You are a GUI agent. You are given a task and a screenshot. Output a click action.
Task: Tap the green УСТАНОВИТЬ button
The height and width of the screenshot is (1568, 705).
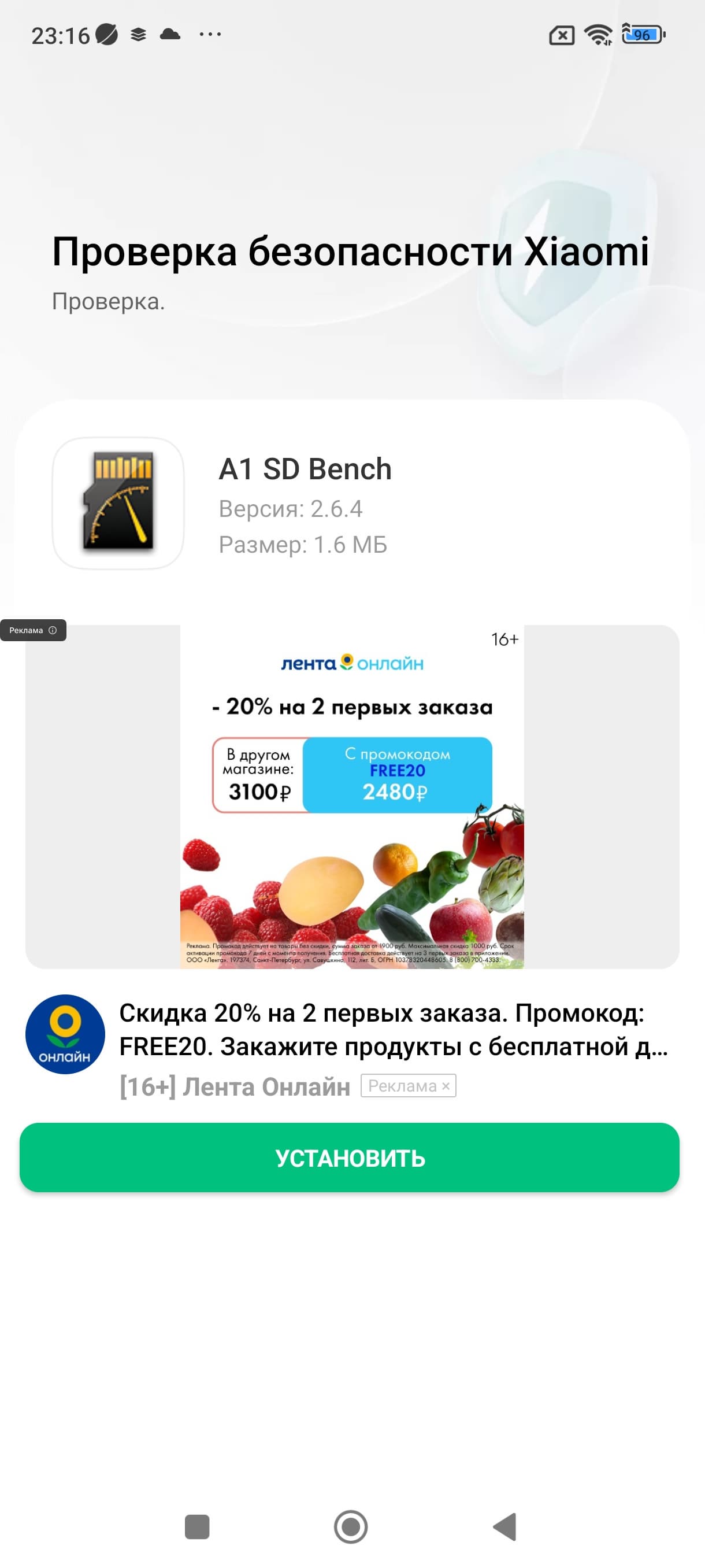(350, 1157)
